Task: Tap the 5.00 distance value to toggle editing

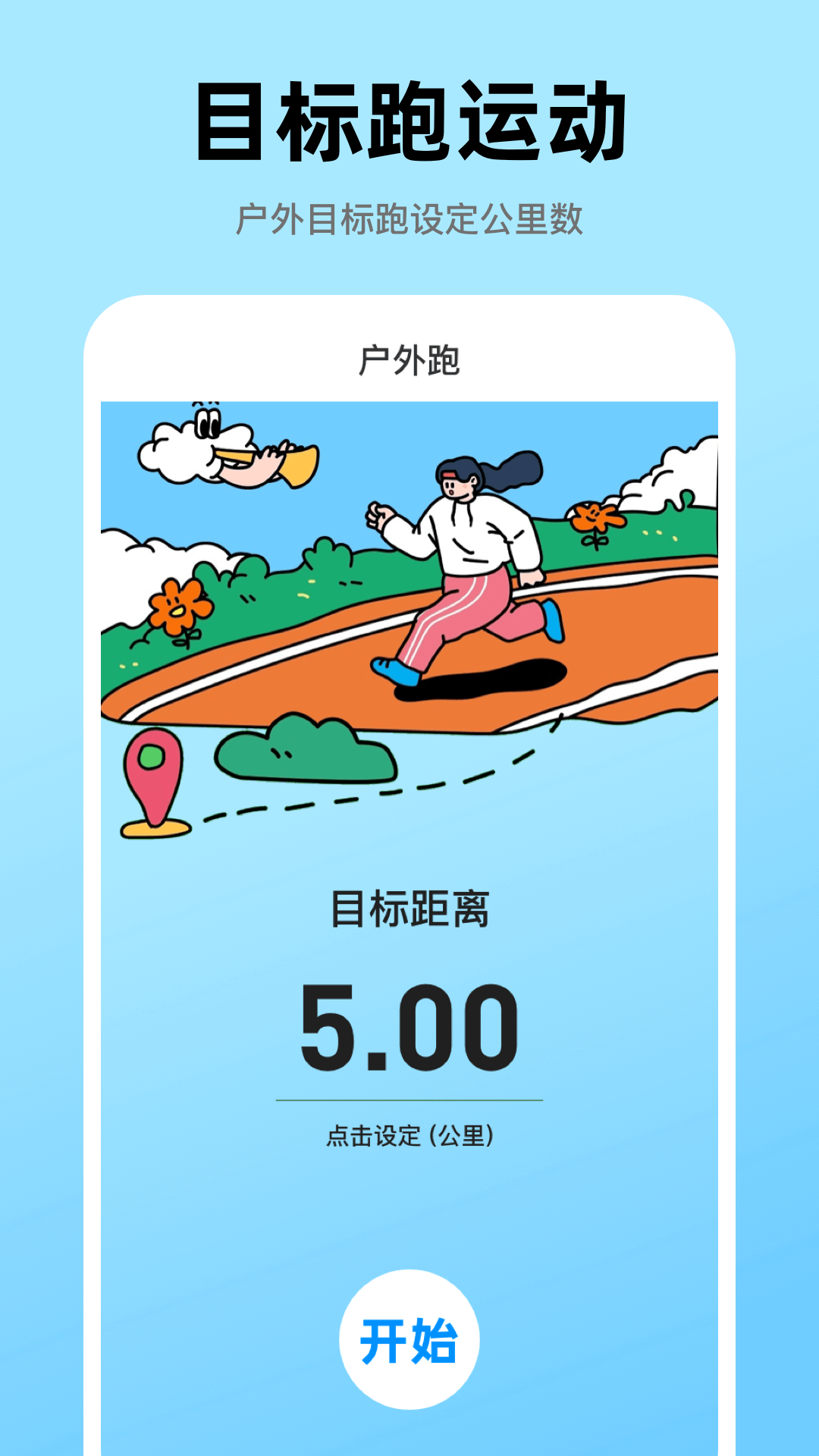Action: (409, 1024)
